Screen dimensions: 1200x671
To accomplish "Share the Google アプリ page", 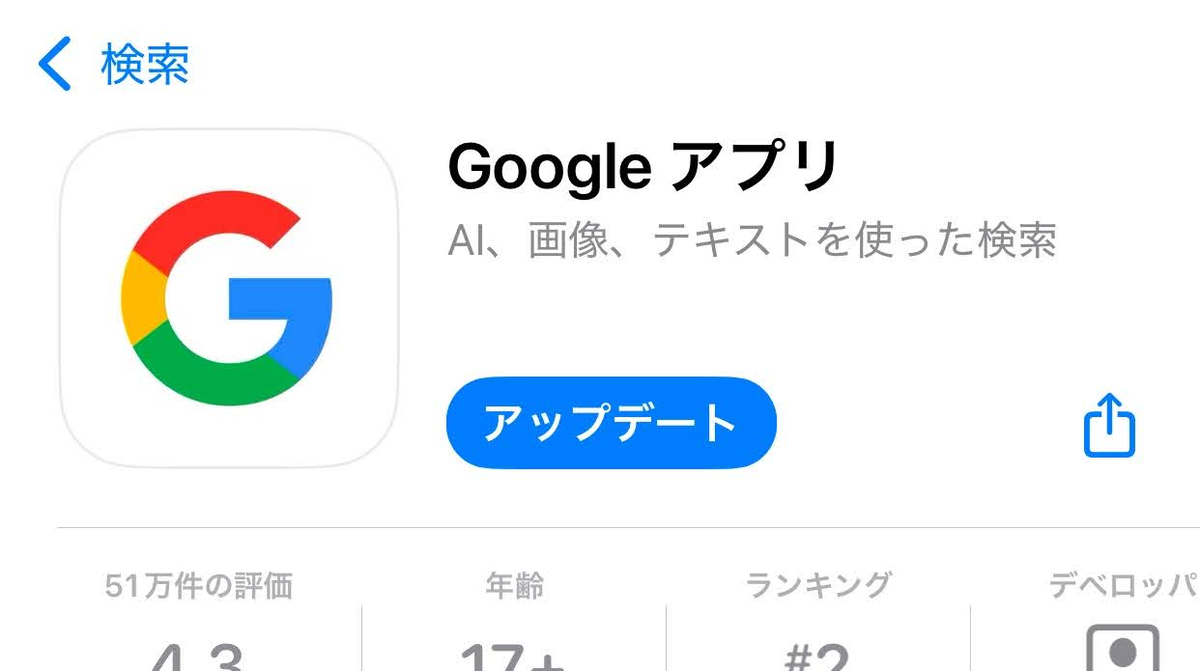I will [1109, 426].
